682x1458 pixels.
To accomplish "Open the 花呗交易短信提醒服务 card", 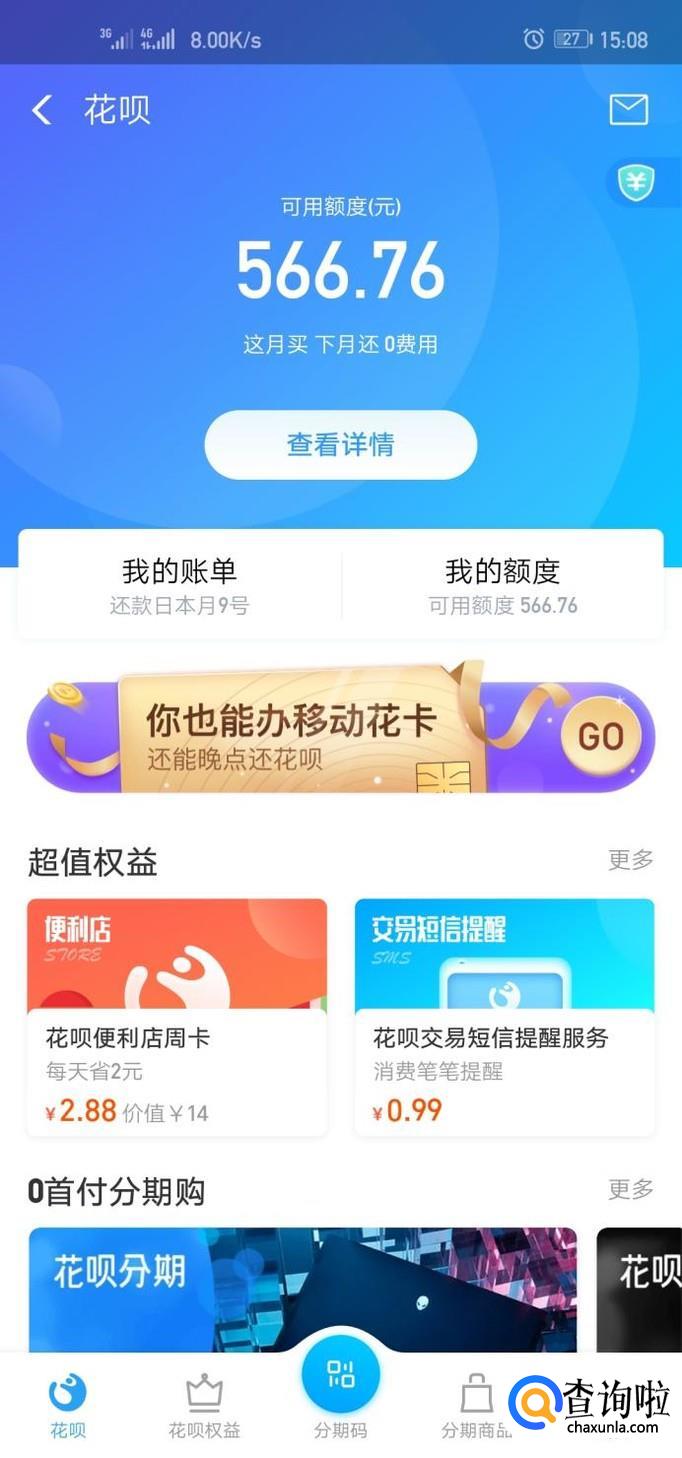I will [x=504, y=1016].
